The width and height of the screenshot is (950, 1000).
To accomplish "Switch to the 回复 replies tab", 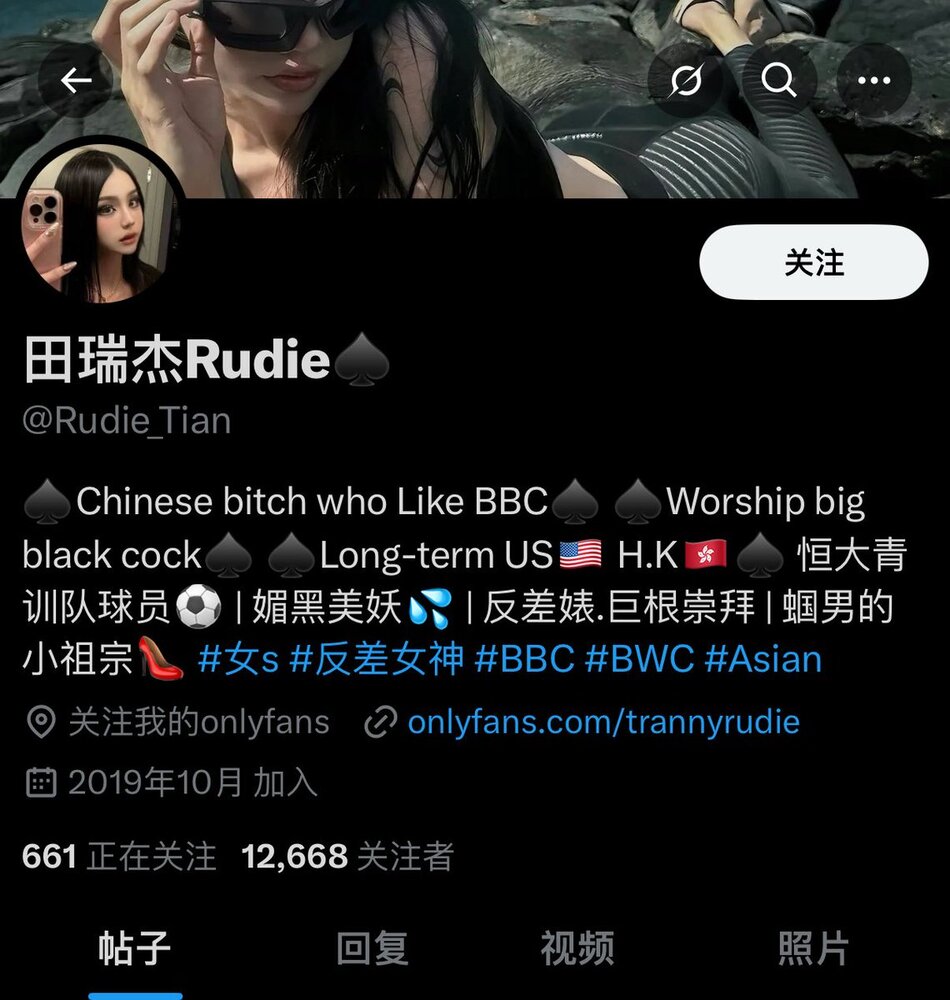I will pos(372,947).
